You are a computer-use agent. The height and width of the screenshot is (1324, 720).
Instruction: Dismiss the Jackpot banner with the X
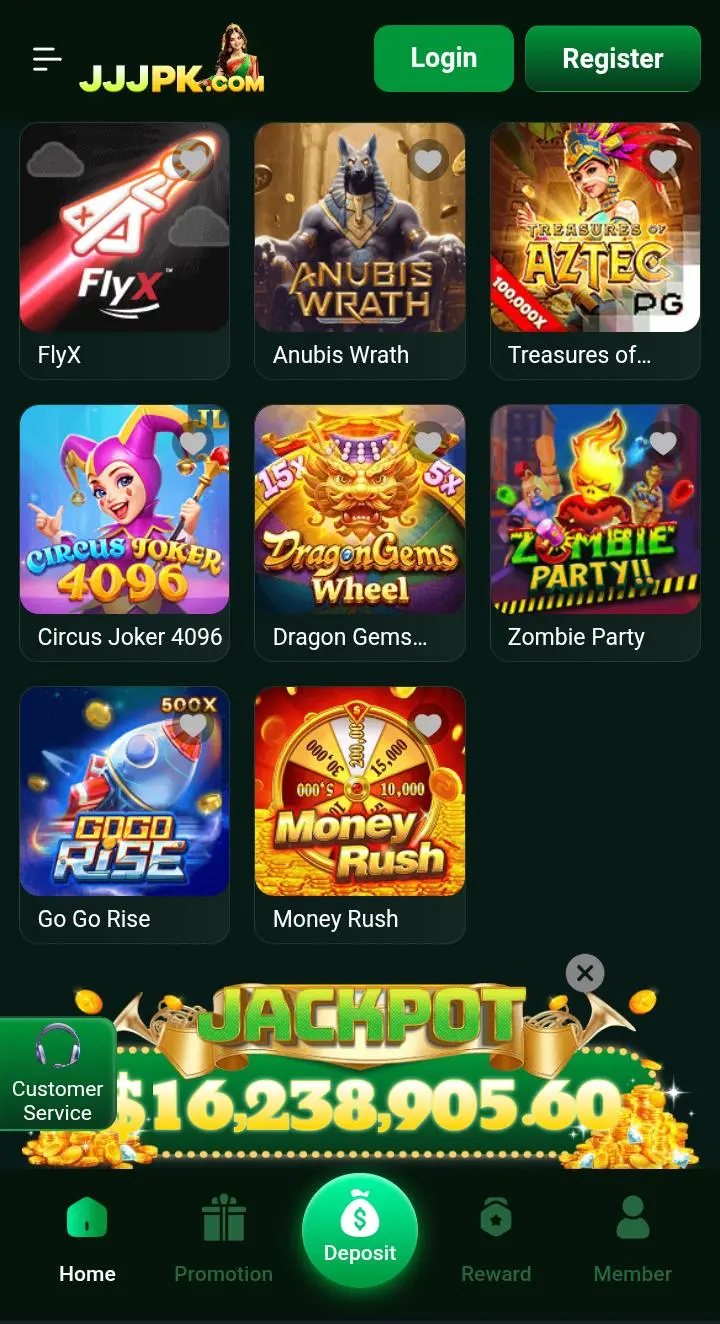pos(585,973)
